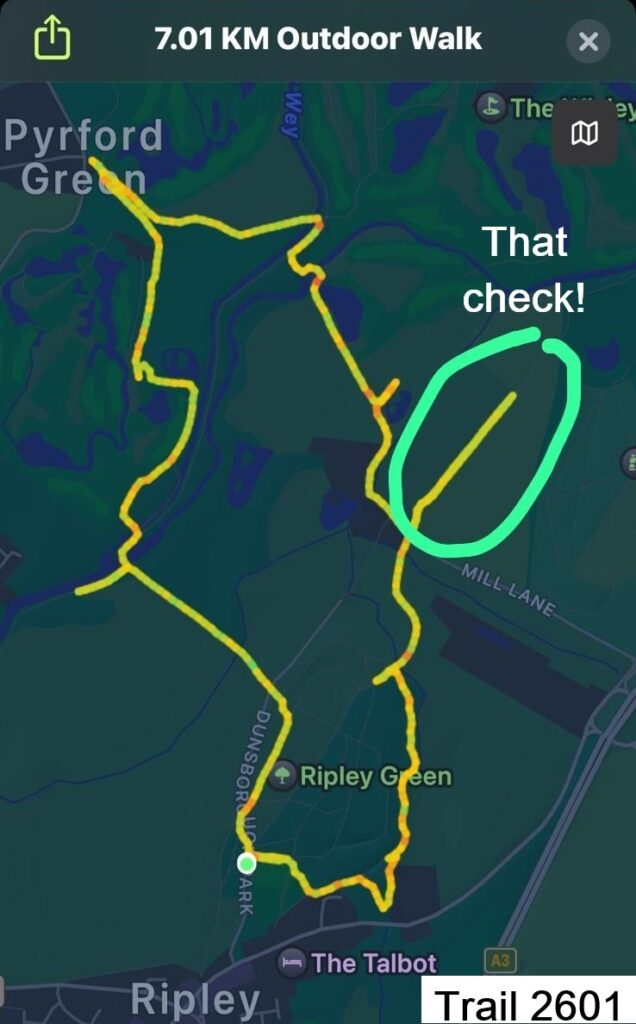Image resolution: width=636 pixels, height=1024 pixels.
Task: Change the map display mode
Action: (584, 134)
